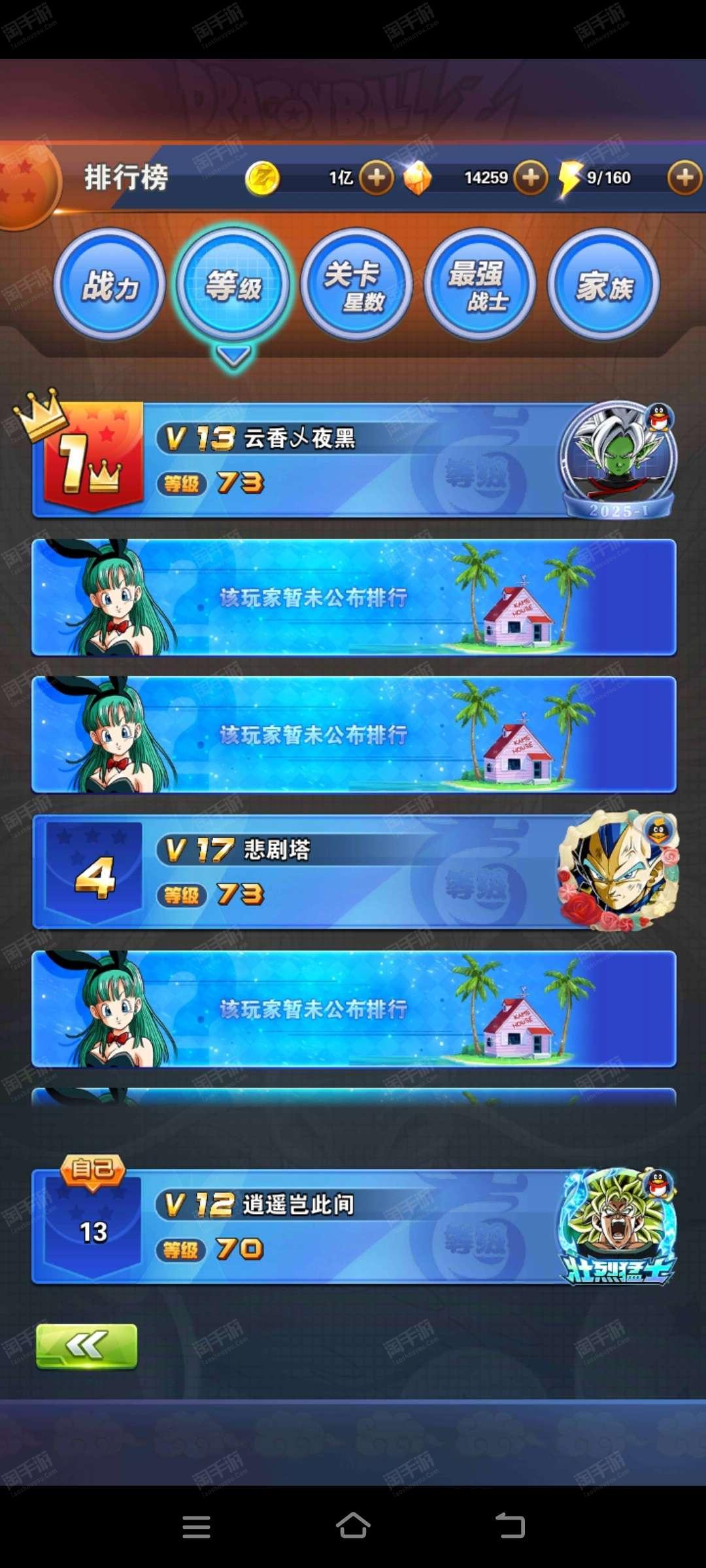Add more gold coins via plus button
The height and width of the screenshot is (1568, 706).
(x=377, y=177)
